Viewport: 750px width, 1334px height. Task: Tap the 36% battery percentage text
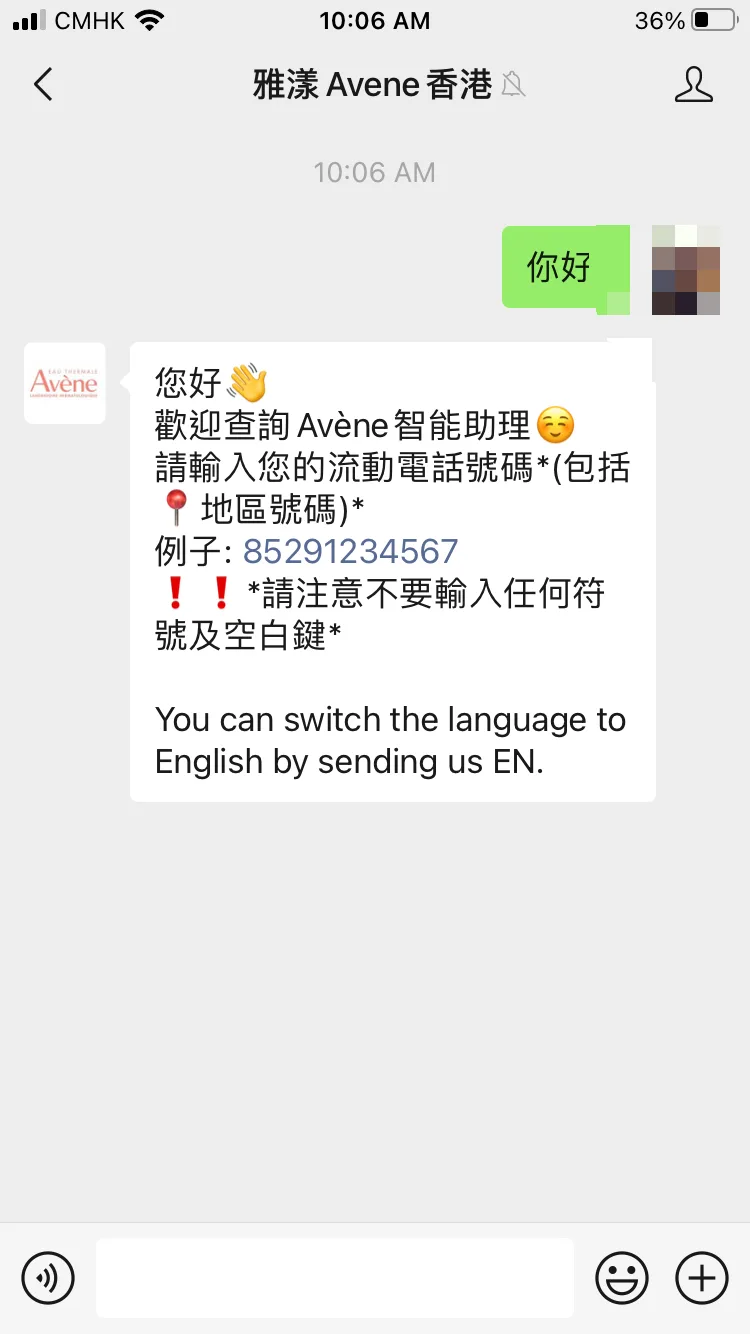click(660, 18)
